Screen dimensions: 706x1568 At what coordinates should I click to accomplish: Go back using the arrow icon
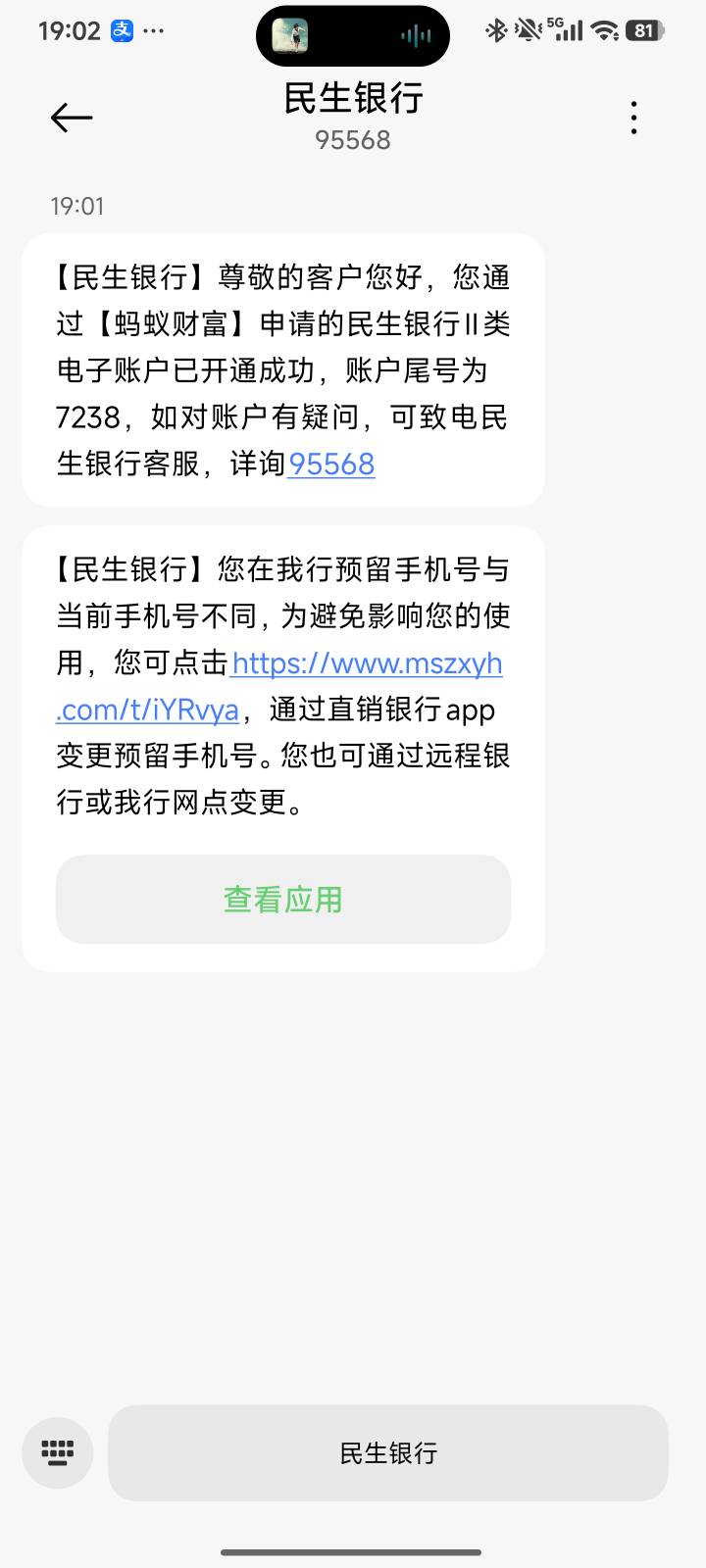pos(72,119)
